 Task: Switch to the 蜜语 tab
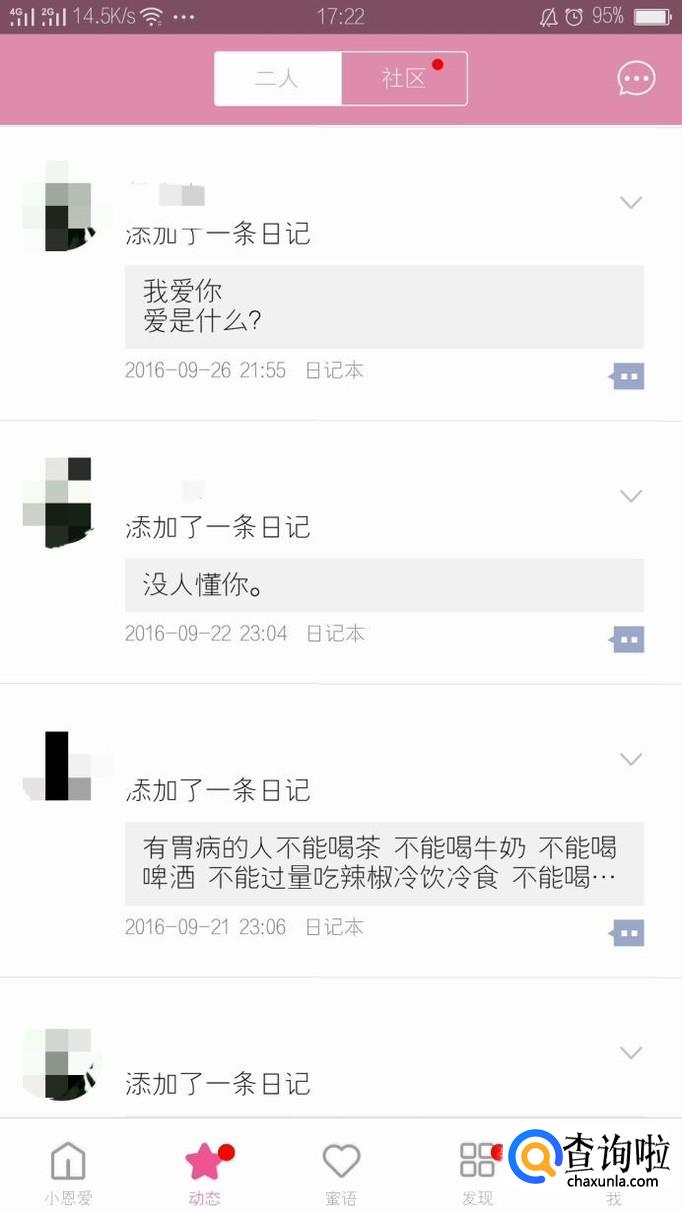point(341,1172)
